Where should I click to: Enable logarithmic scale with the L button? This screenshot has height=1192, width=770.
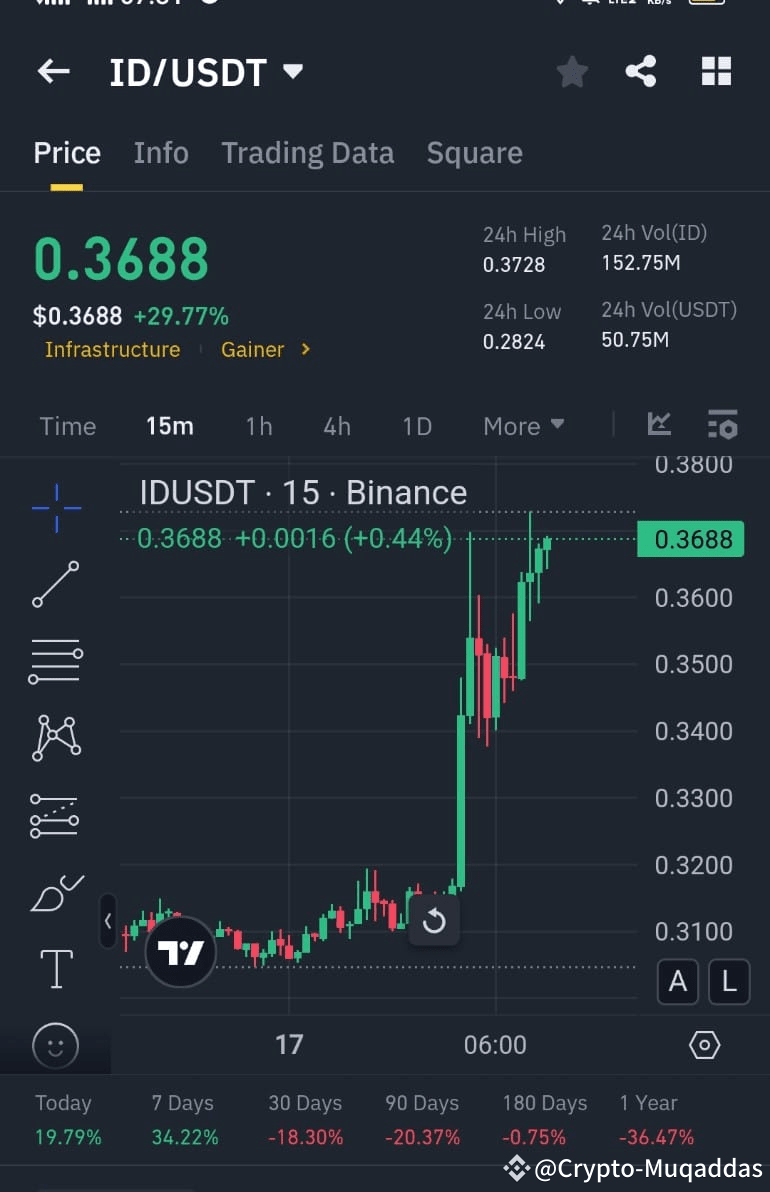coord(729,982)
